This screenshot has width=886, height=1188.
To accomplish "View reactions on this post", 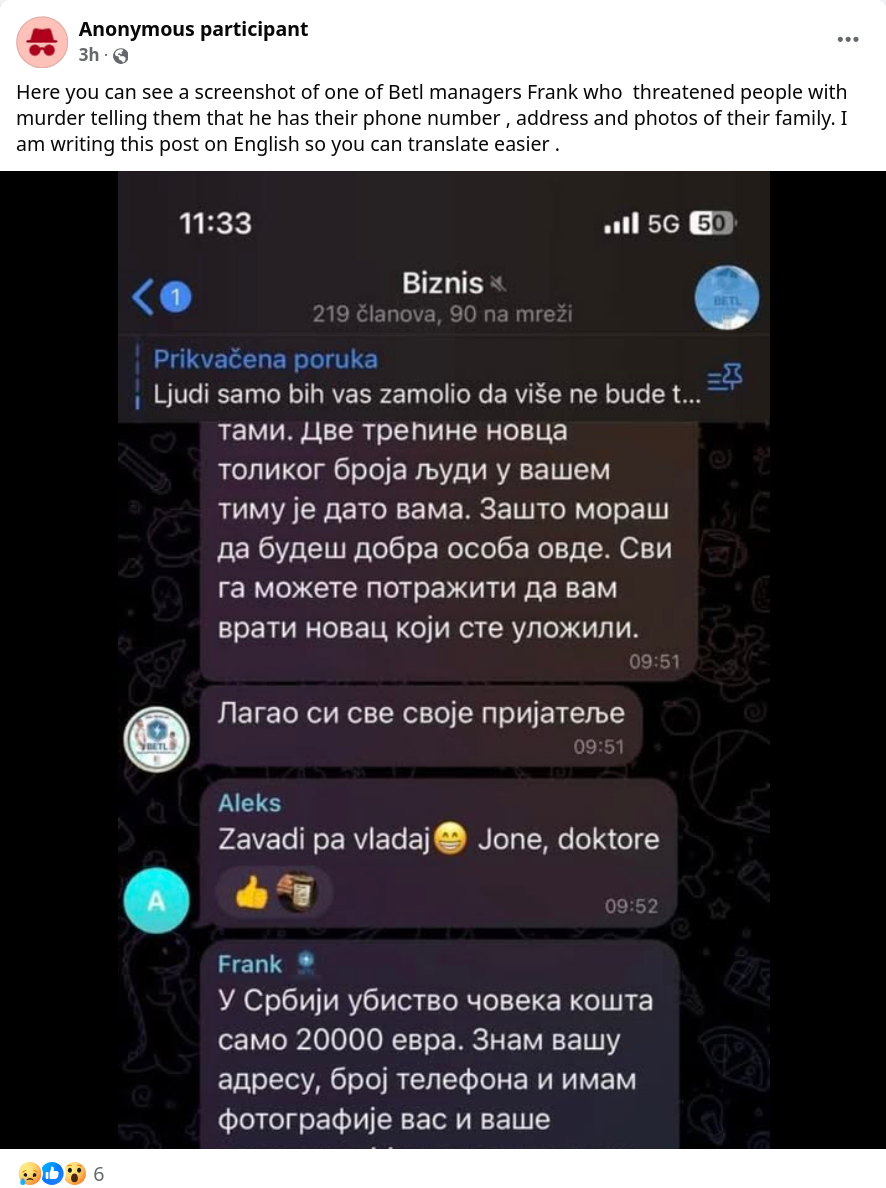I will click(x=60, y=1173).
